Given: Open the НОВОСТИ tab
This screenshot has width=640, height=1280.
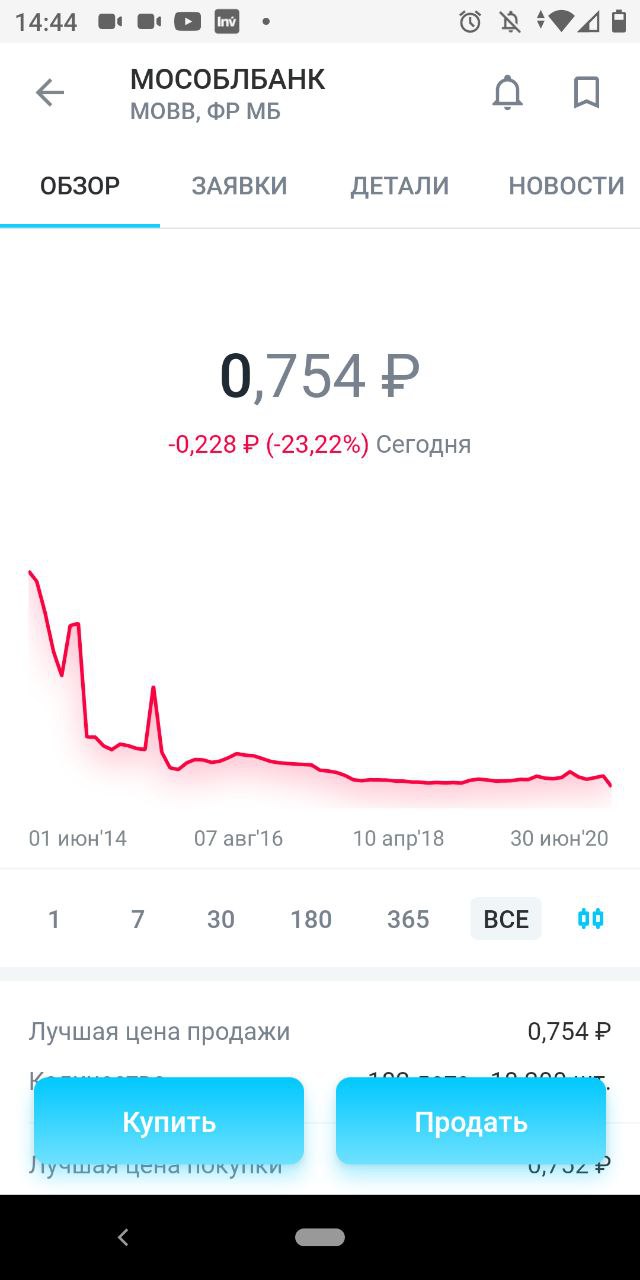Looking at the screenshot, I should (x=566, y=186).
